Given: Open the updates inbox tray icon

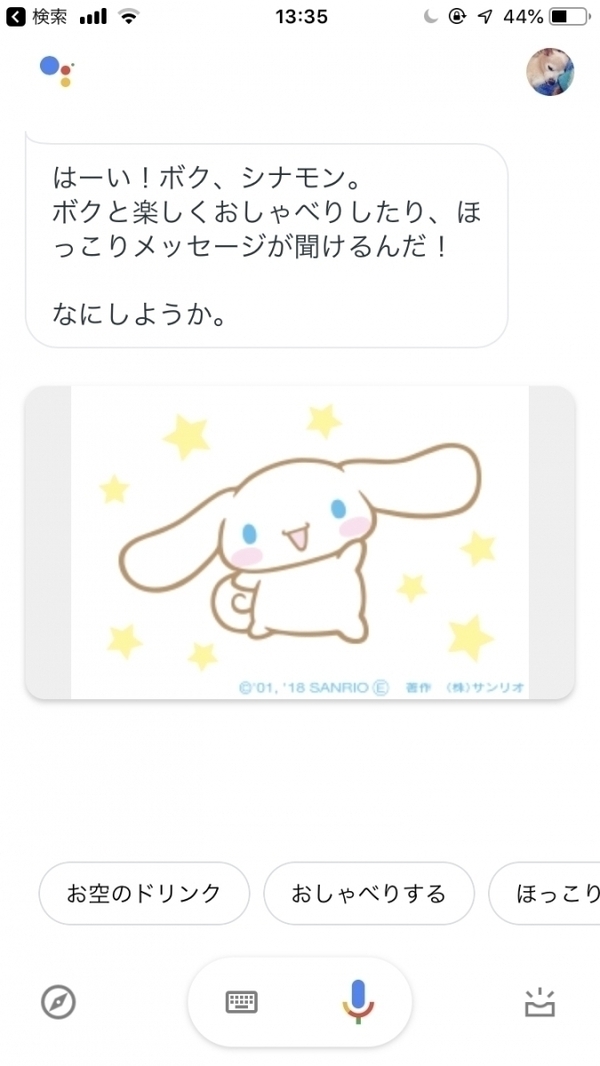Looking at the screenshot, I should pyautogui.click(x=540, y=1001).
